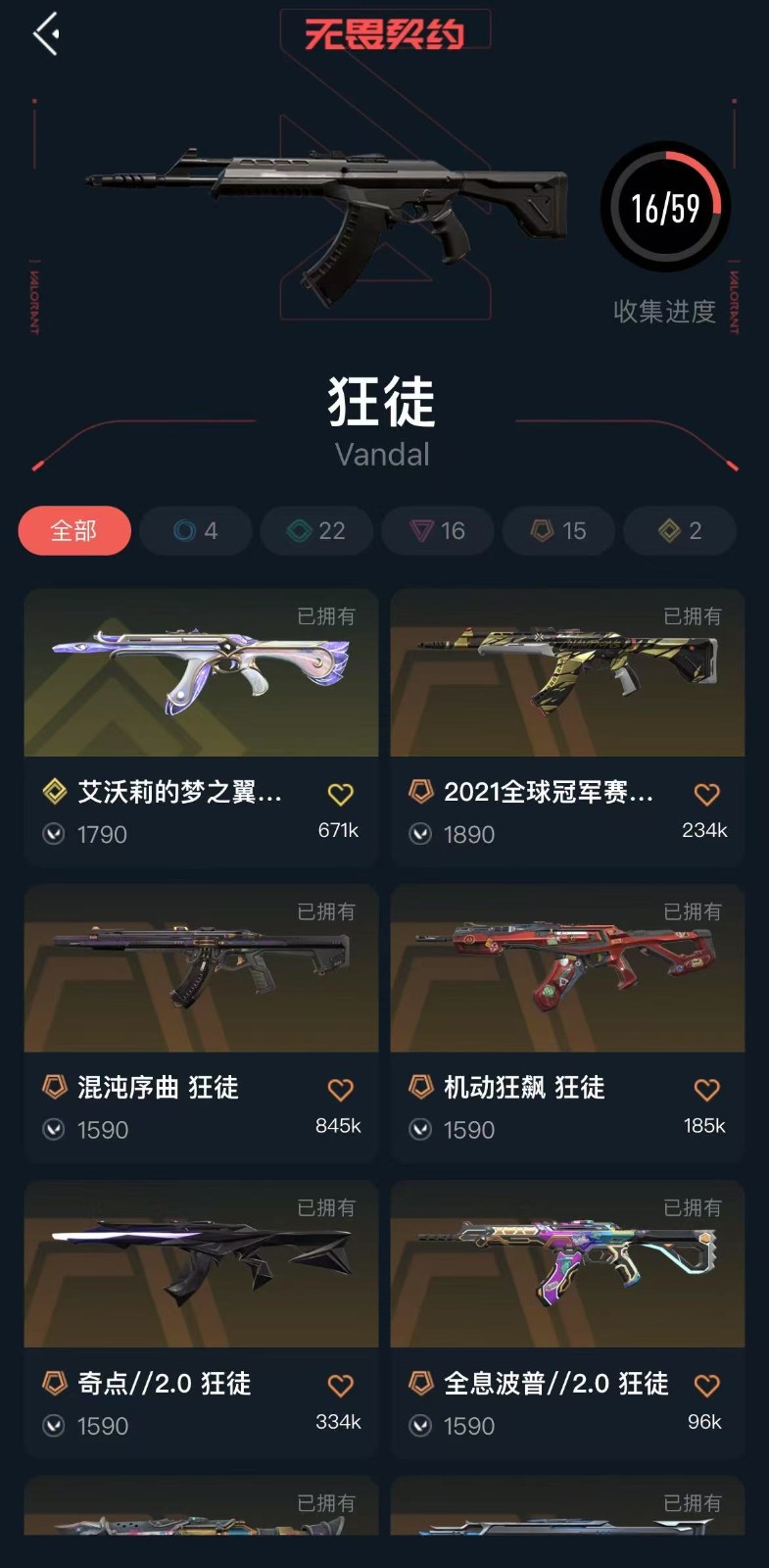Like the 艾沃莉的梦之翼 skin

click(340, 794)
